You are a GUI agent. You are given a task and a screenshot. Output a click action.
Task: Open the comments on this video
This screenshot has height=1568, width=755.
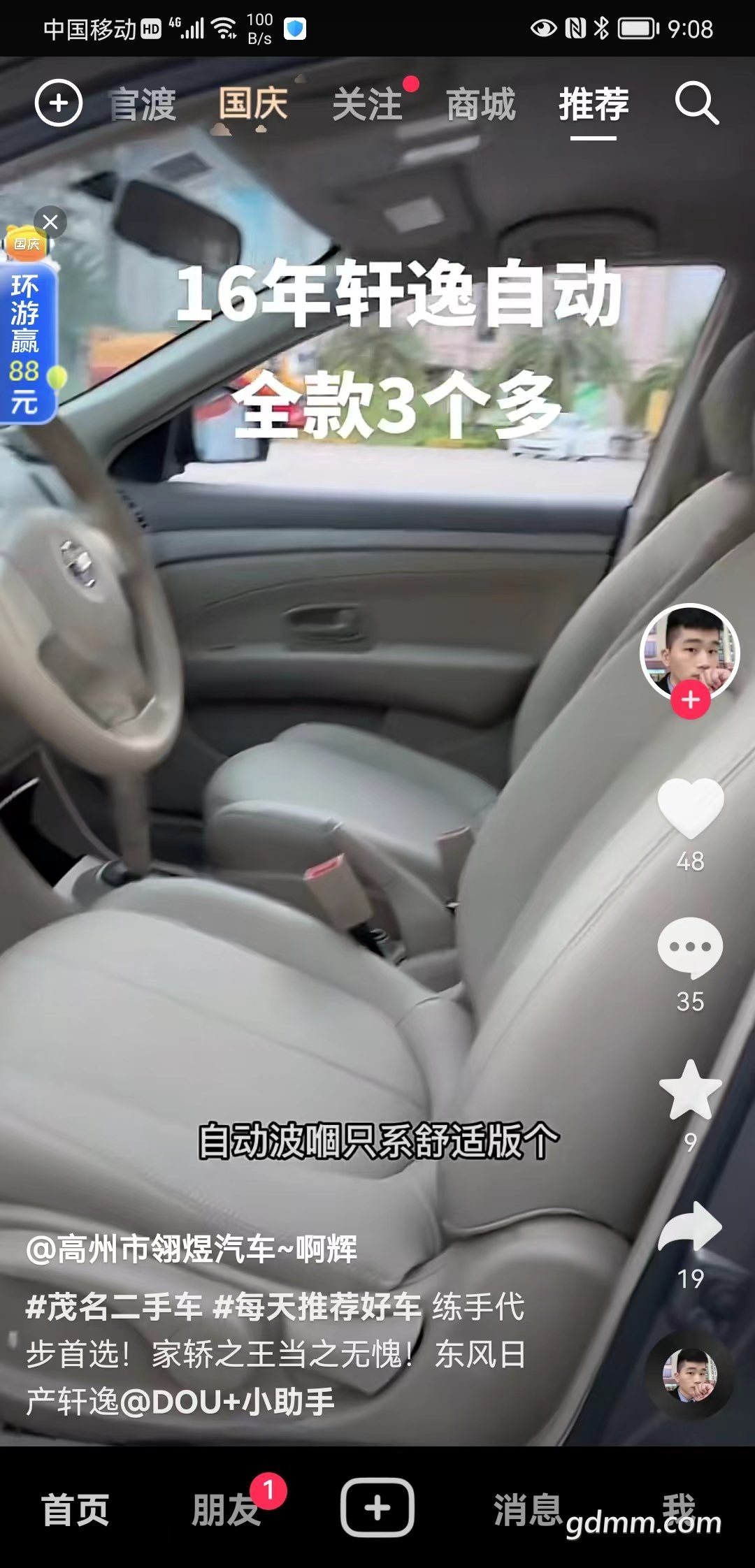(690, 948)
